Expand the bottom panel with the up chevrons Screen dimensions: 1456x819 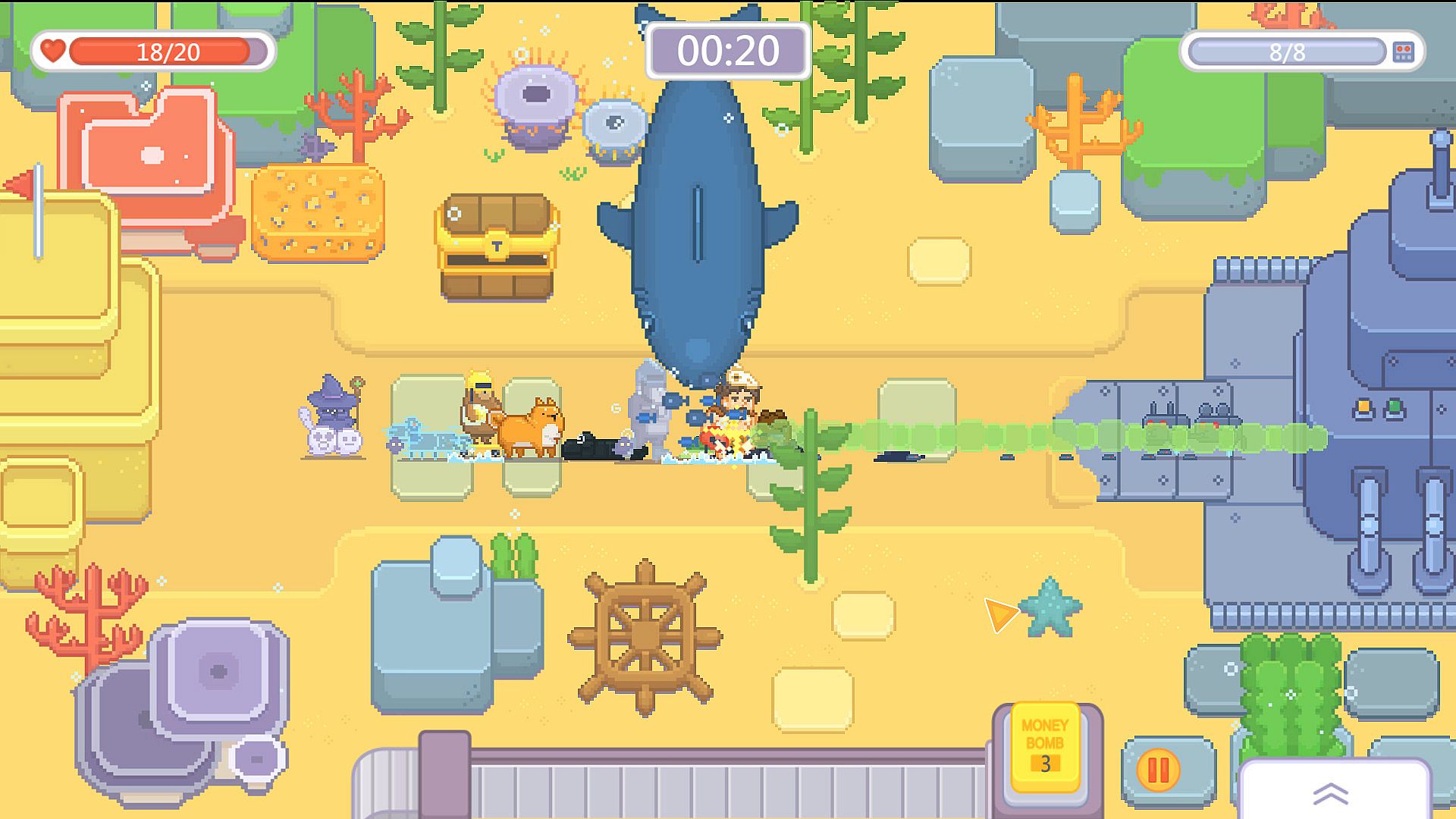(x=1331, y=792)
